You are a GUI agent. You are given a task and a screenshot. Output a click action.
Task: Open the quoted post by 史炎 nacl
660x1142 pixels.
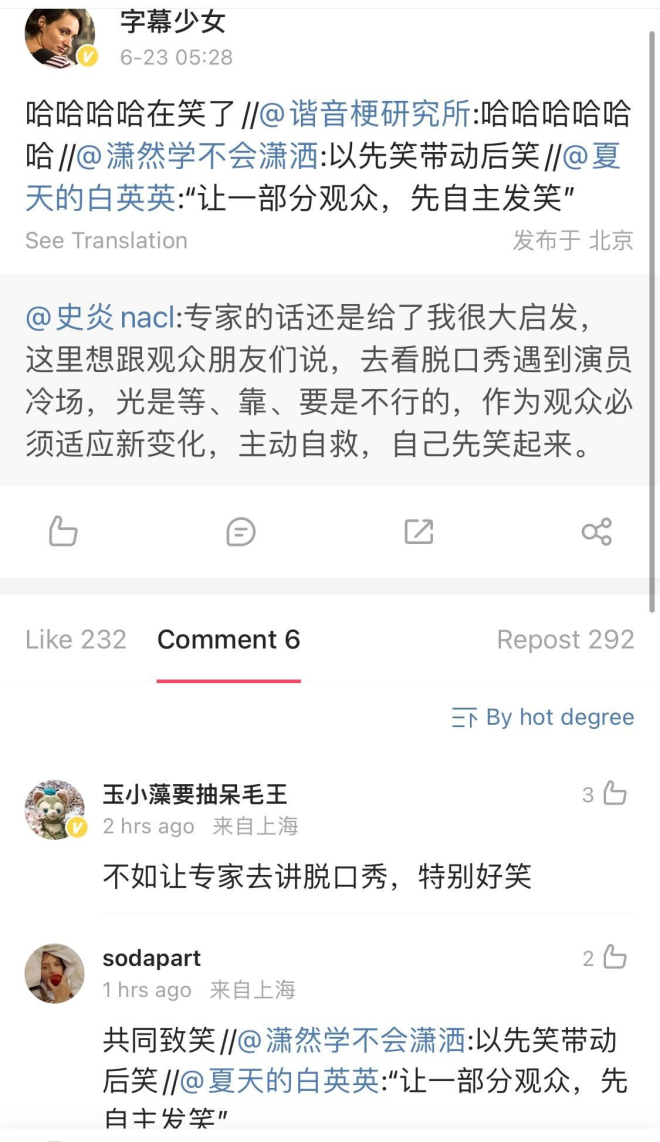(330, 400)
